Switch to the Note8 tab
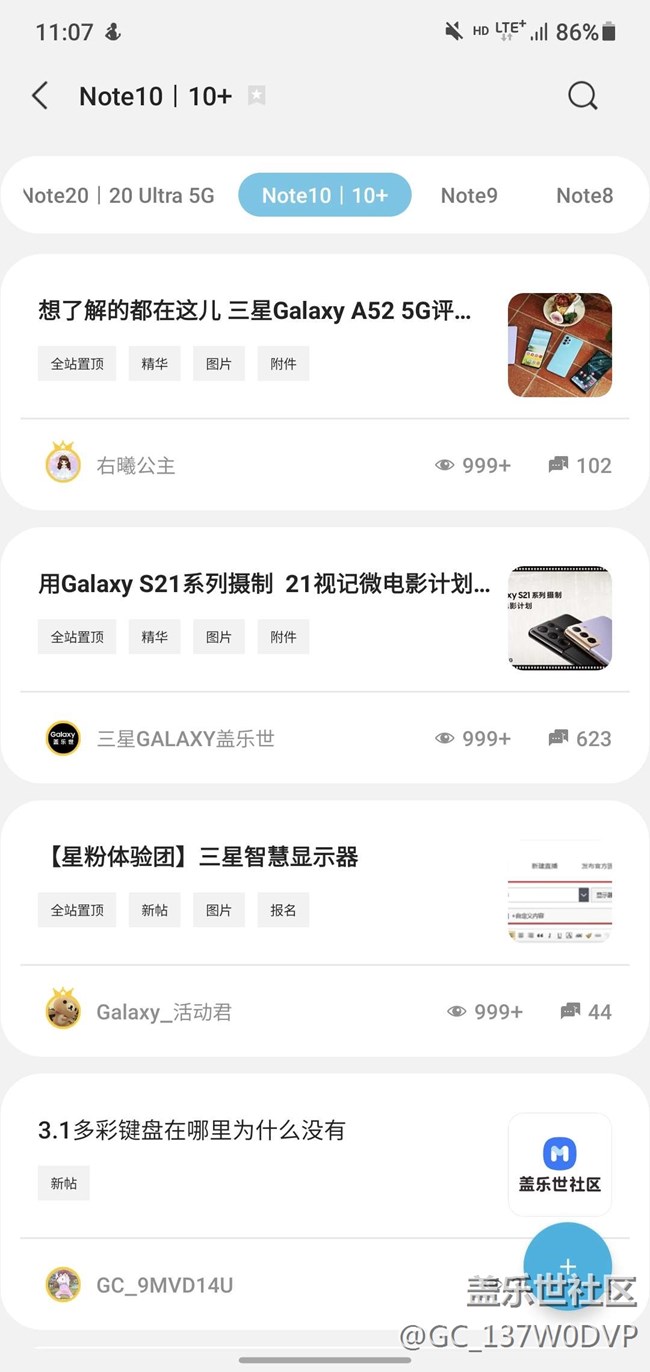 (x=584, y=196)
